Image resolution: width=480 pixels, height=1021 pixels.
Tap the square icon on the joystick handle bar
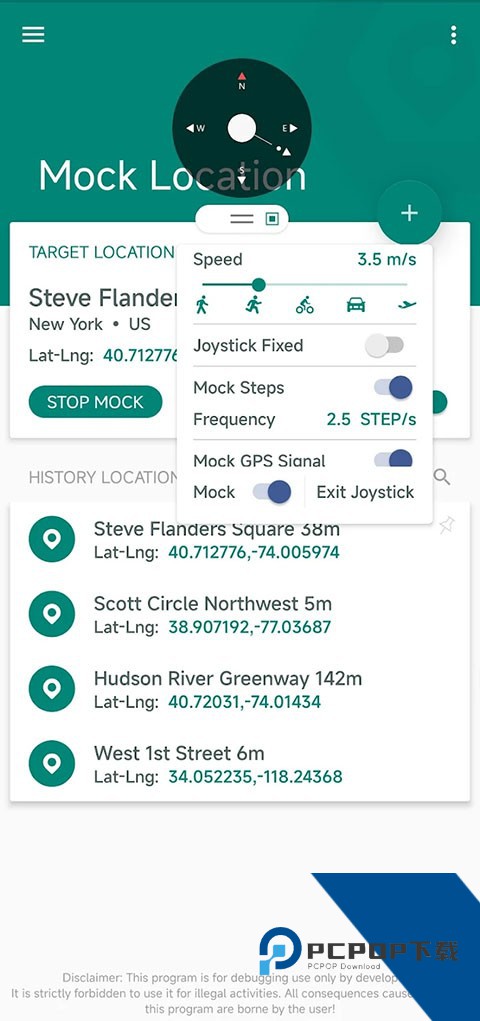(272, 219)
